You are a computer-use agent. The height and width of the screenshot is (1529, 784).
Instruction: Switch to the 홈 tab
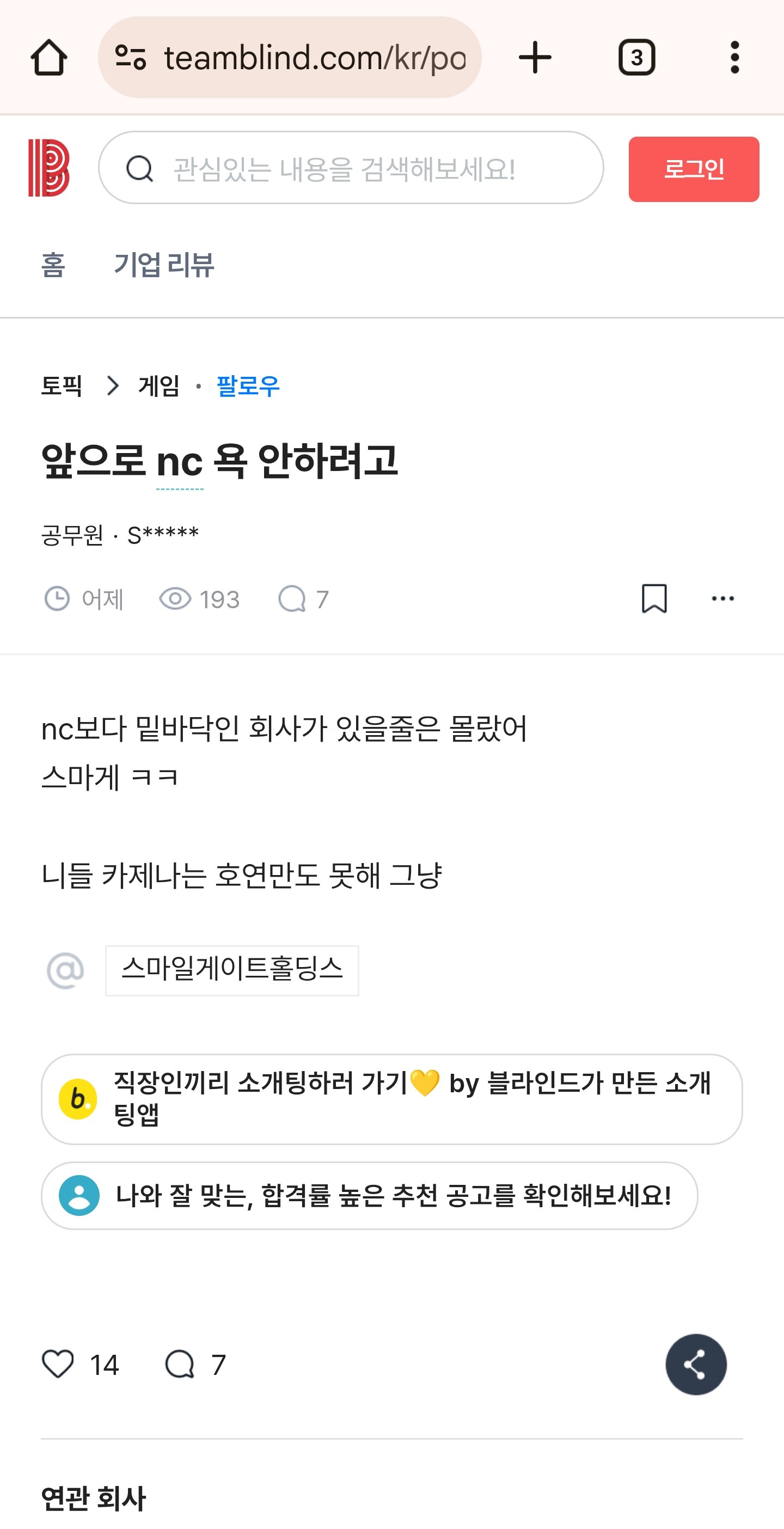53,265
